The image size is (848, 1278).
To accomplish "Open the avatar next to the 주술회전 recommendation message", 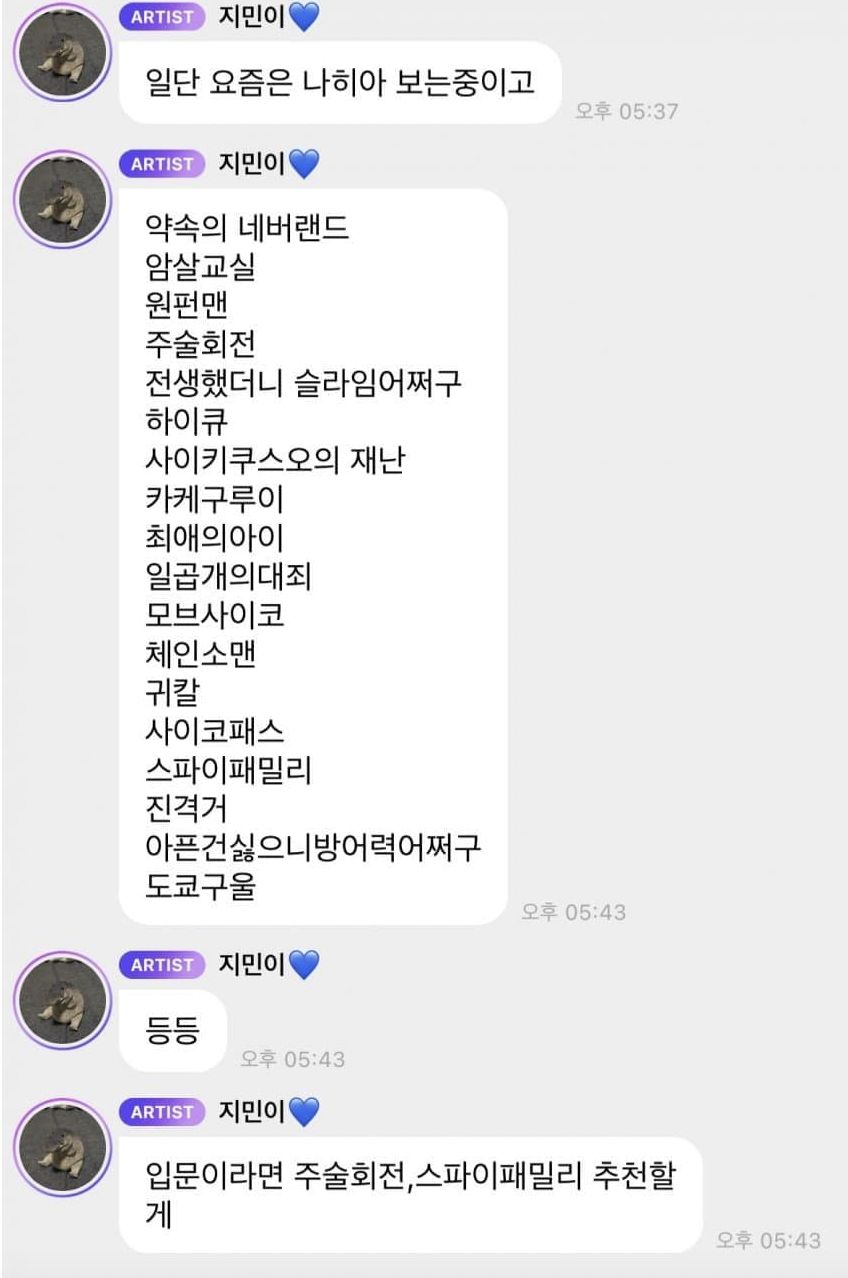I will (61, 1148).
